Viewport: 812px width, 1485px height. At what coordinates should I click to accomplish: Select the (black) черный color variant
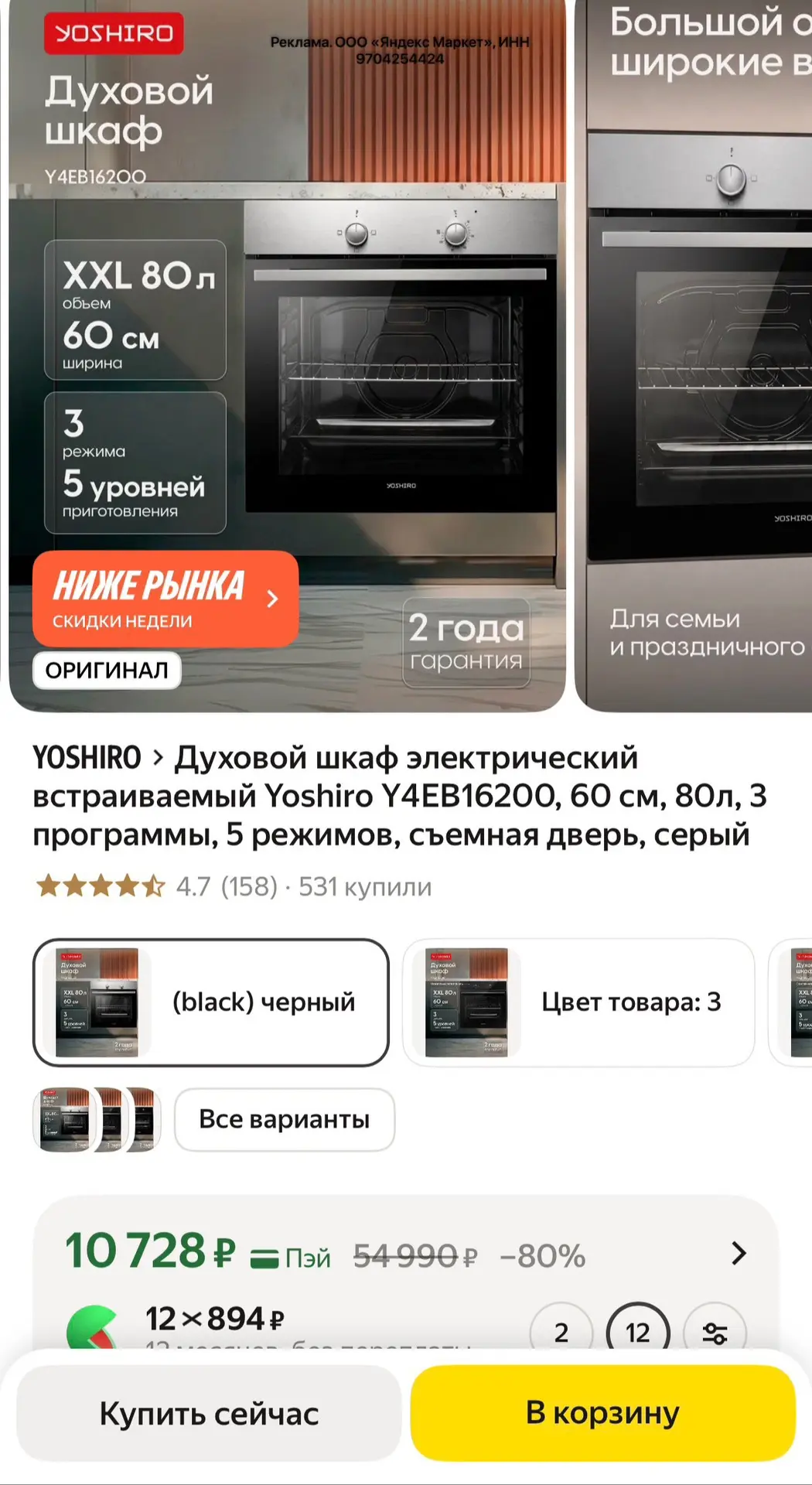pyautogui.click(x=210, y=1002)
